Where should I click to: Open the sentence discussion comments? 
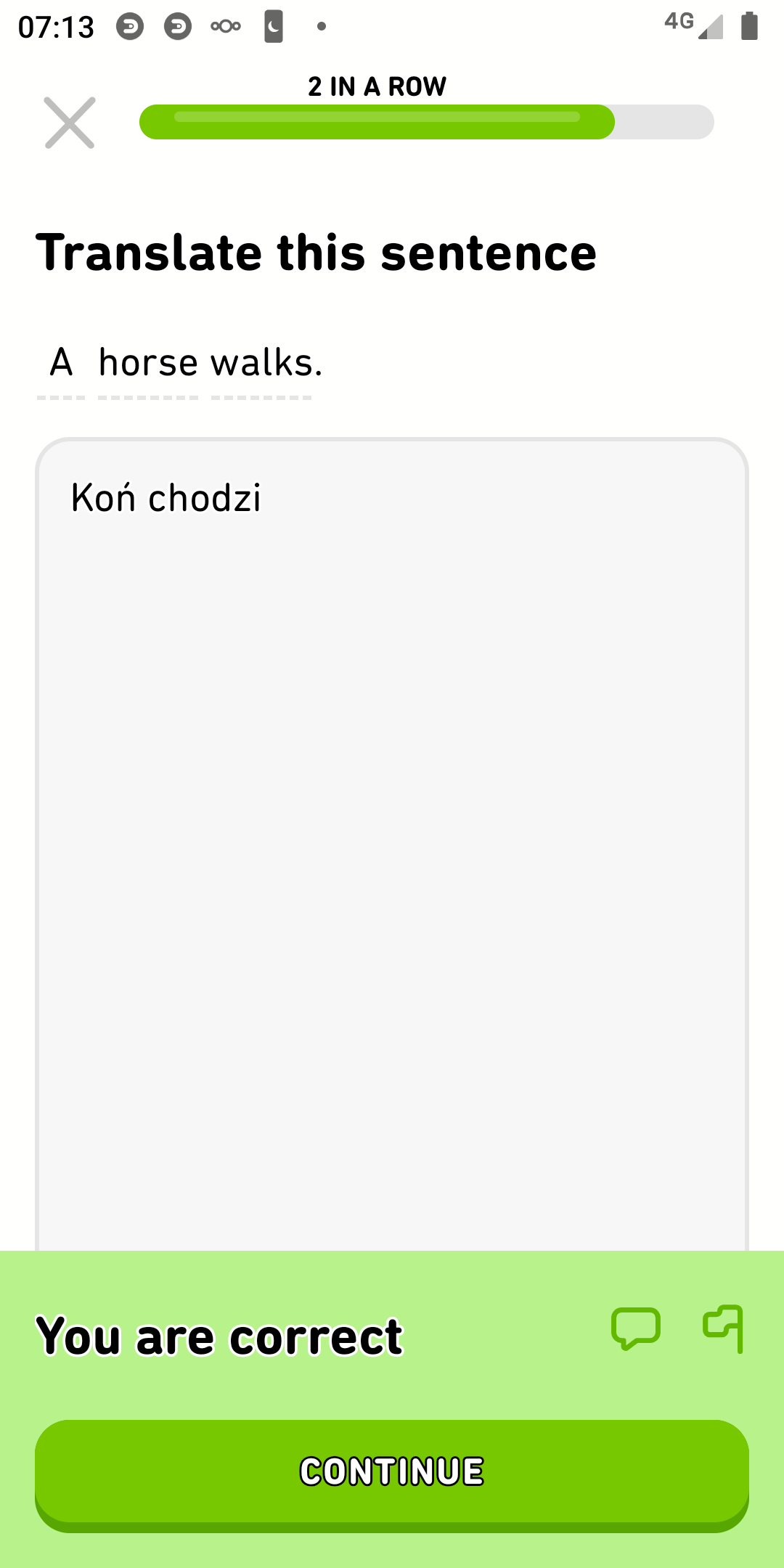[x=636, y=1328]
